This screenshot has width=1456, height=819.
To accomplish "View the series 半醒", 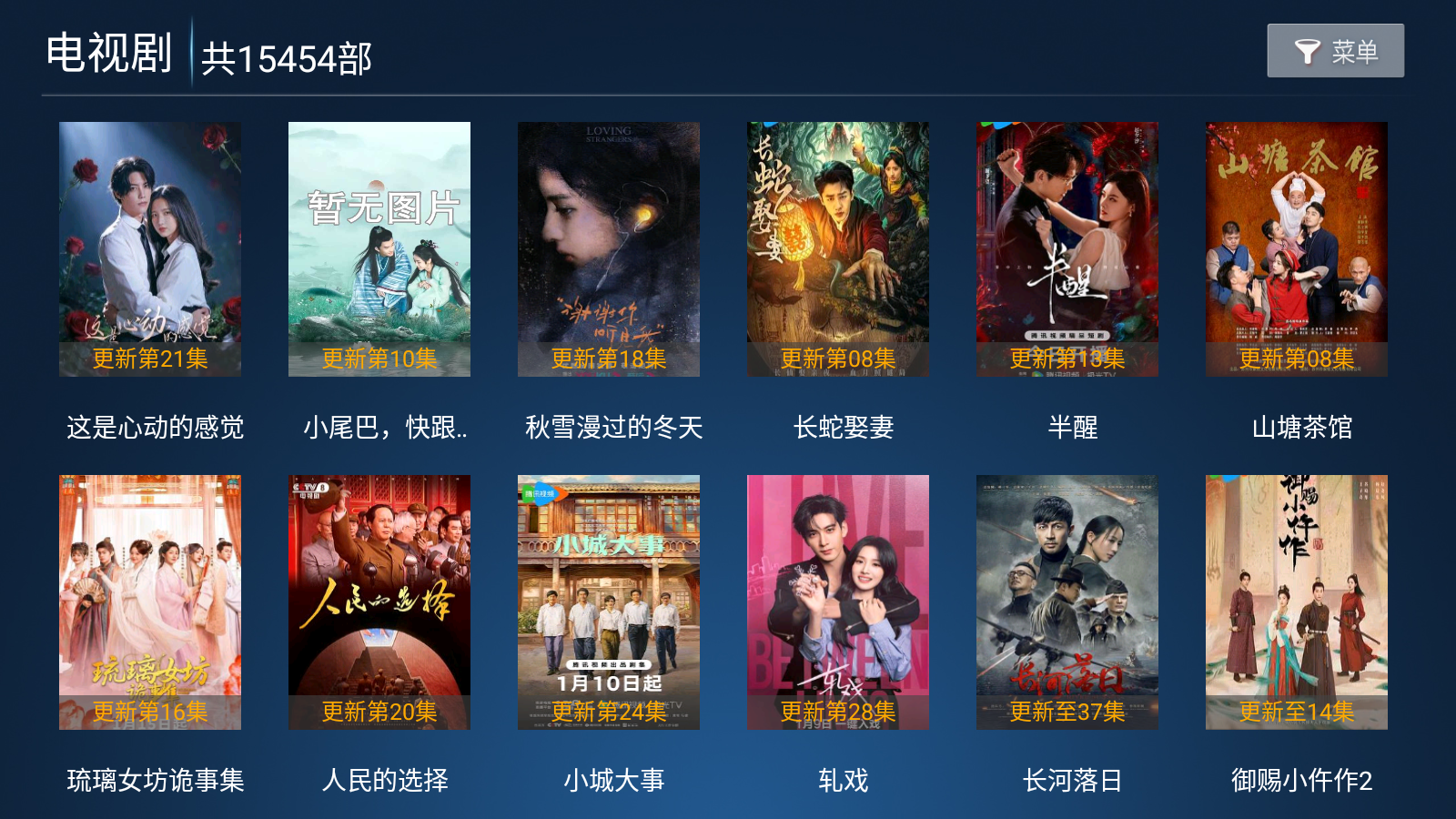I will click(x=1067, y=248).
